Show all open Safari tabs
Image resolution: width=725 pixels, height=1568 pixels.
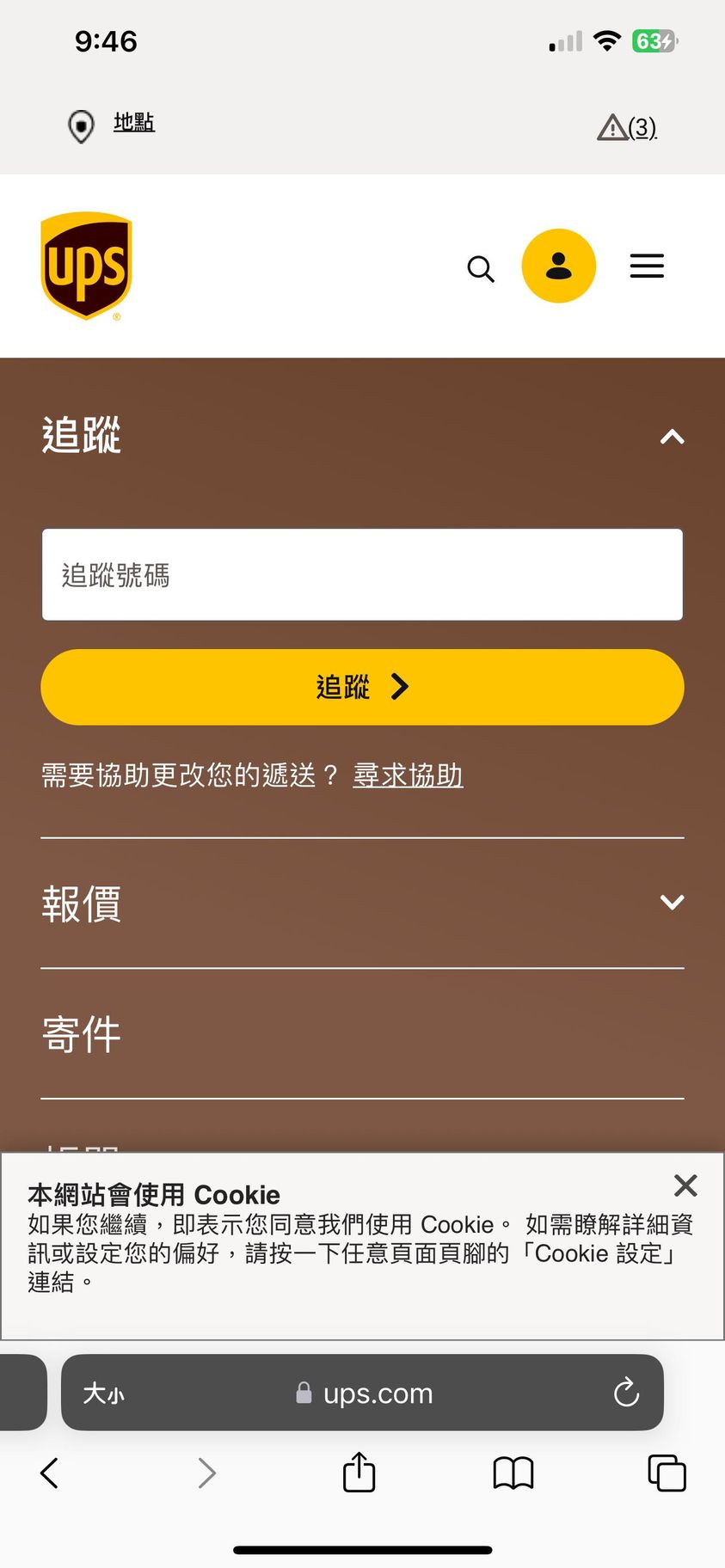pyautogui.click(x=667, y=1473)
